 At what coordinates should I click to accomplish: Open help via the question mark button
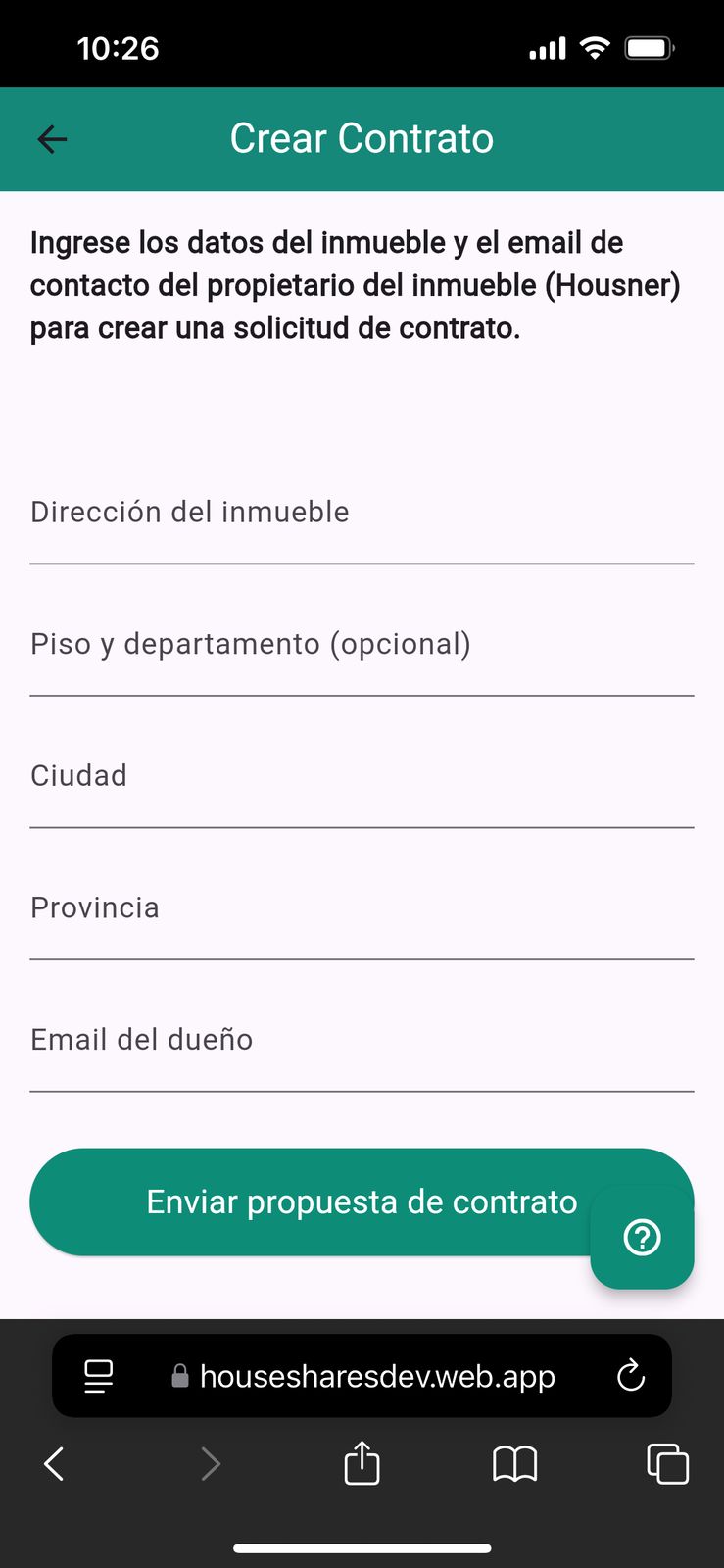[x=642, y=1237]
